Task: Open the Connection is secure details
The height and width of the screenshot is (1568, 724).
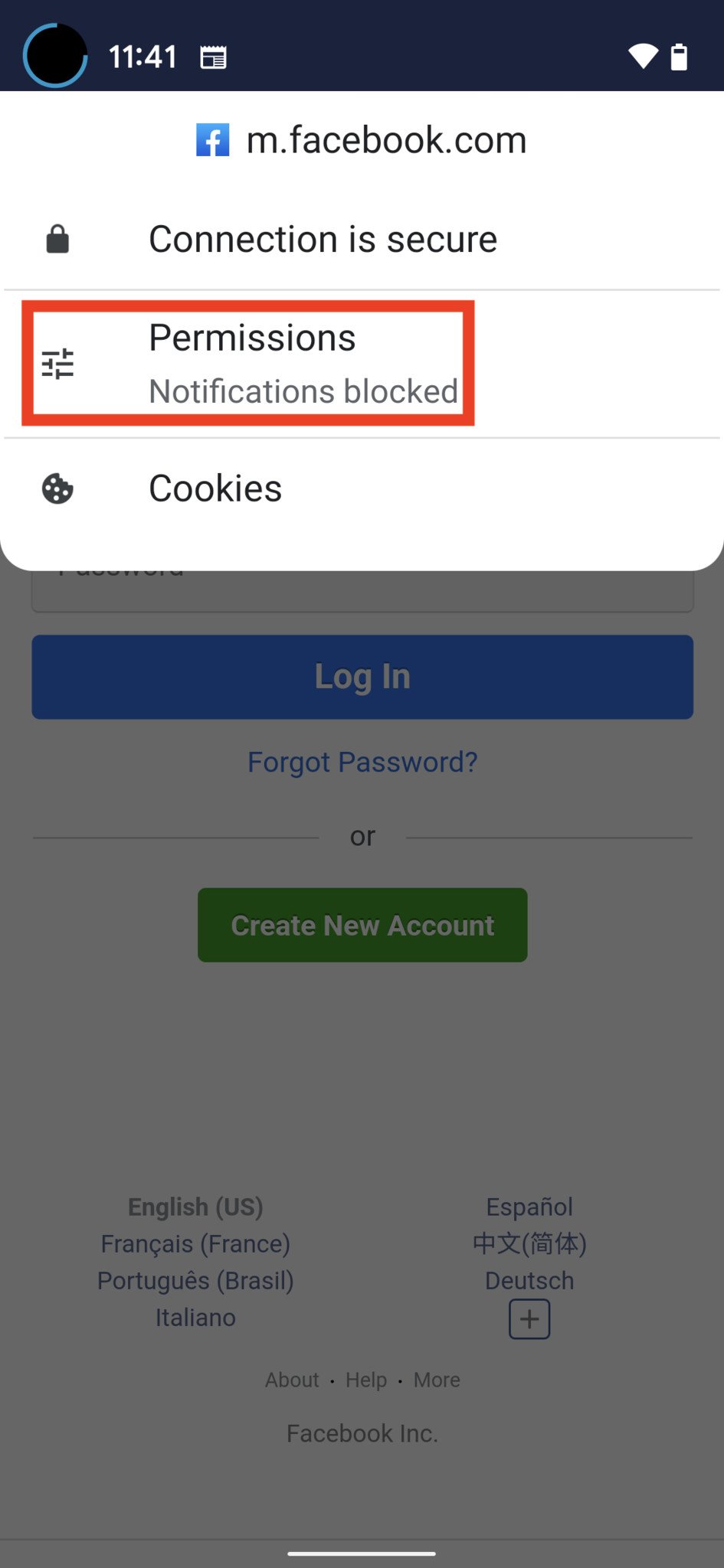Action: [x=323, y=240]
